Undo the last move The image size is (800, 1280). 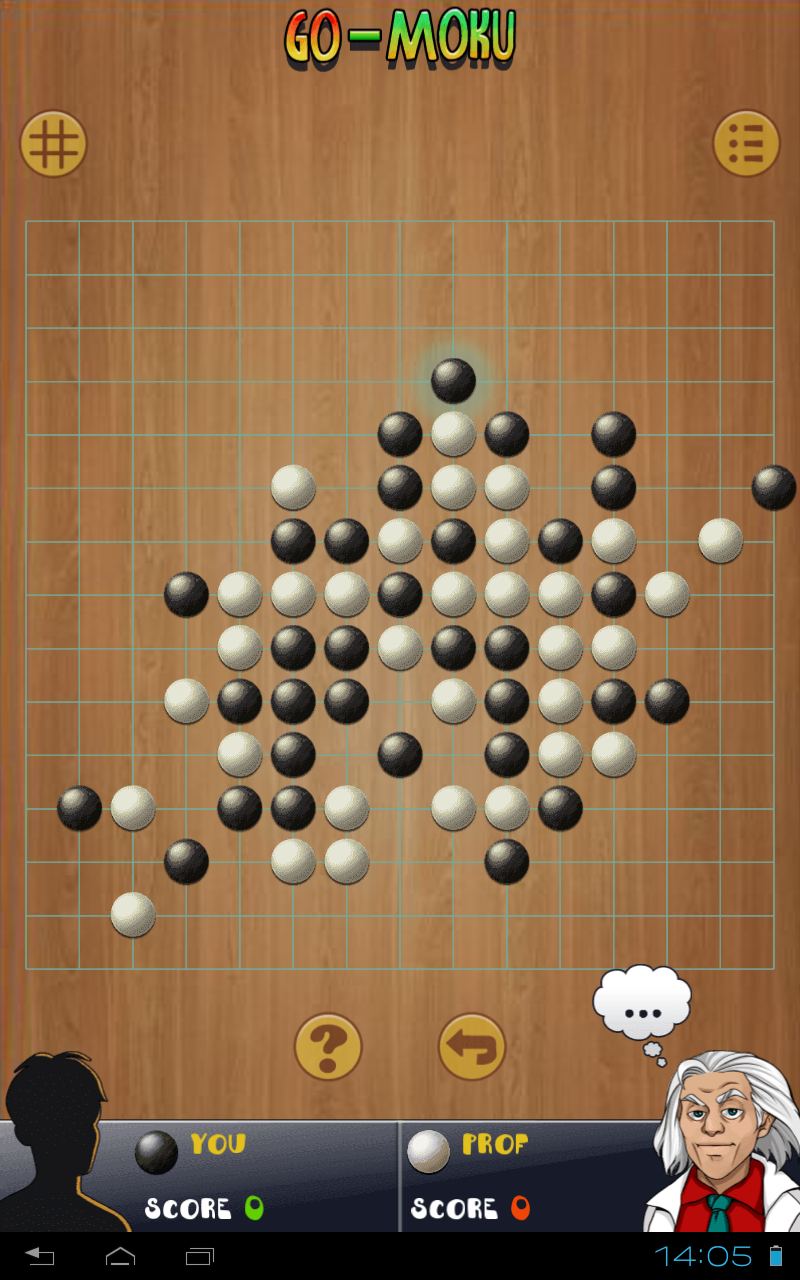pyautogui.click(x=472, y=1047)
